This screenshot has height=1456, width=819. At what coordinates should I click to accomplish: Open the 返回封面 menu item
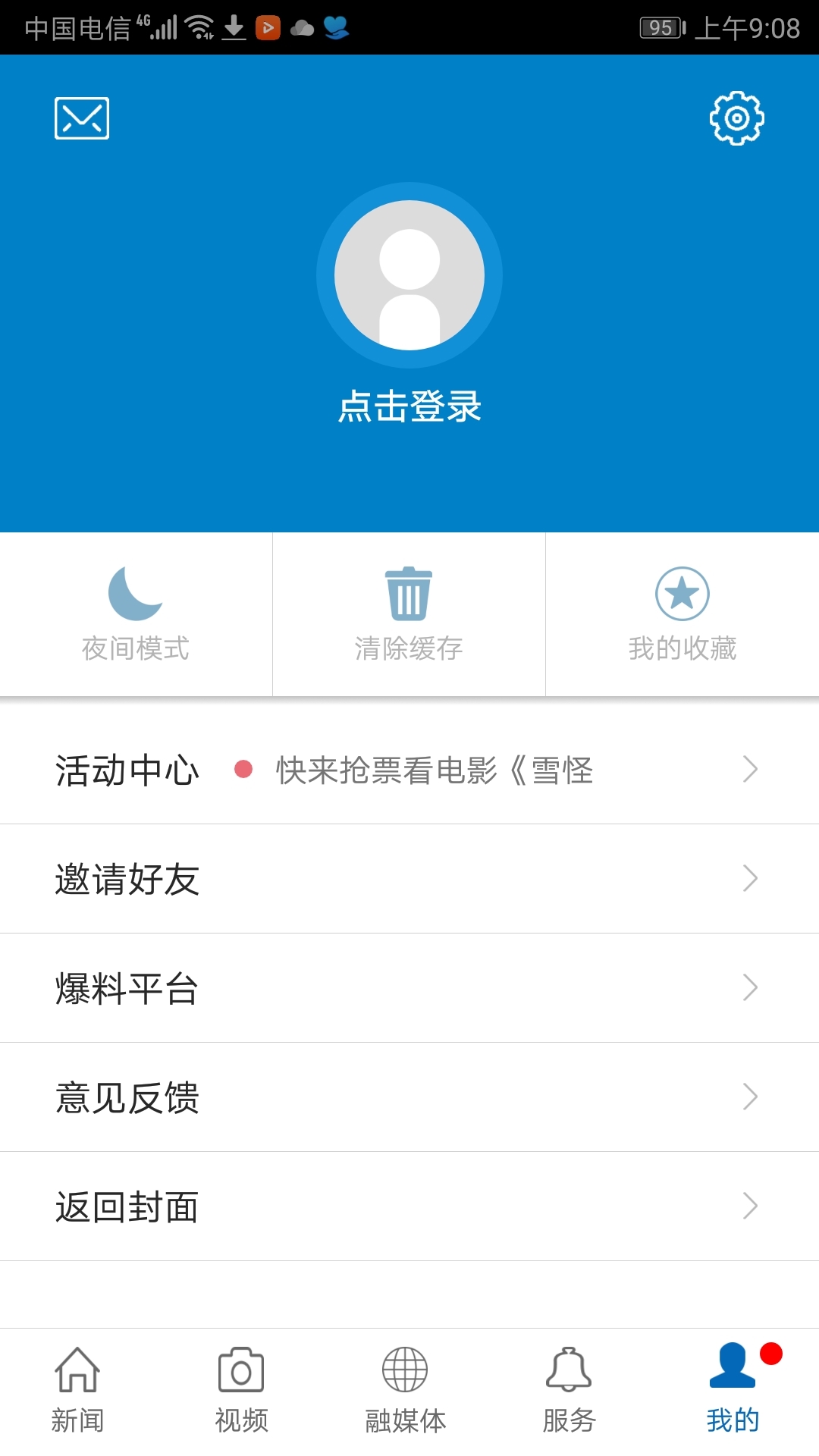(x=127, y=1206)
